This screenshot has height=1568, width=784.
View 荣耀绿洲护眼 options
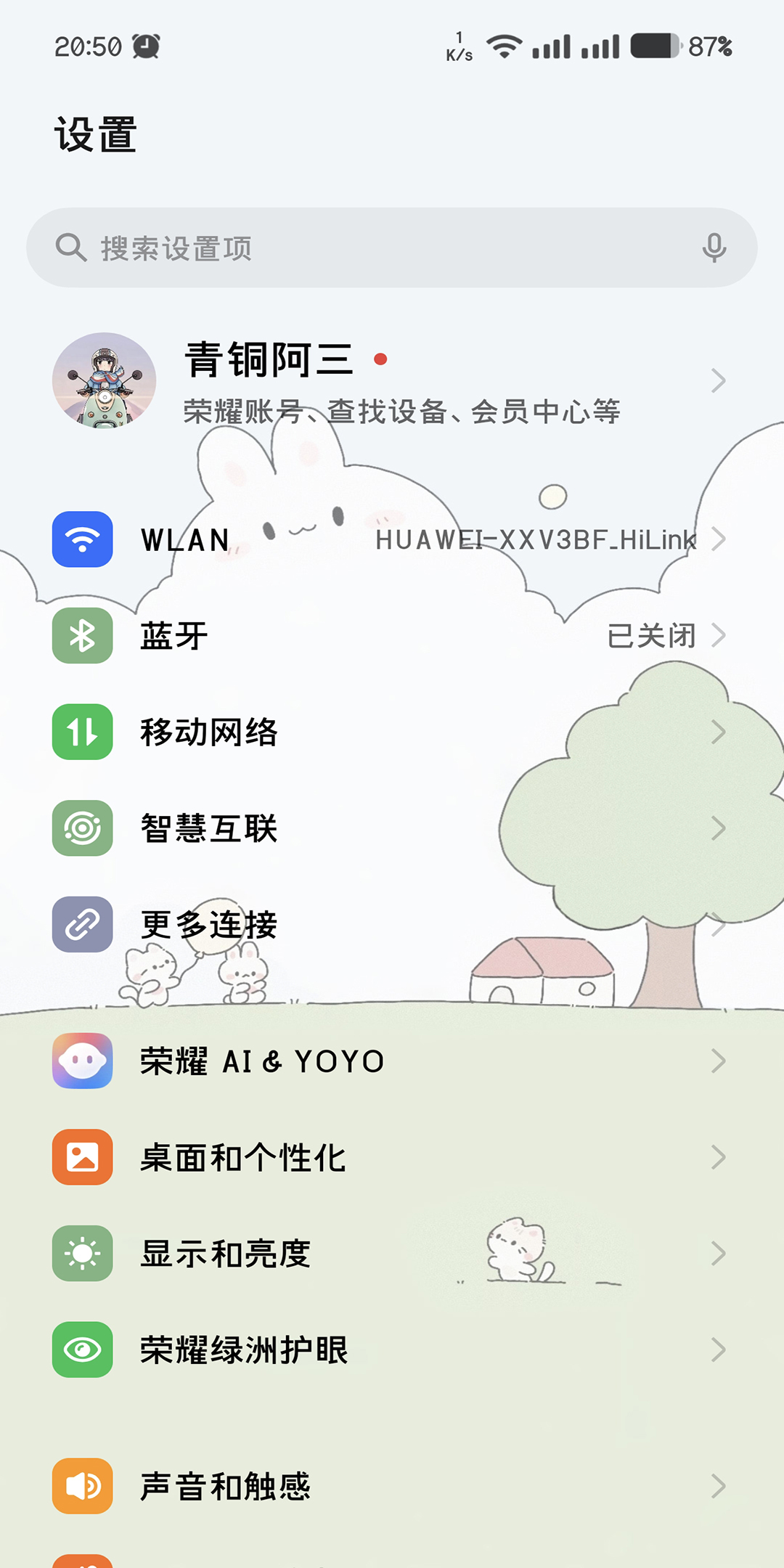point(392,1350)
